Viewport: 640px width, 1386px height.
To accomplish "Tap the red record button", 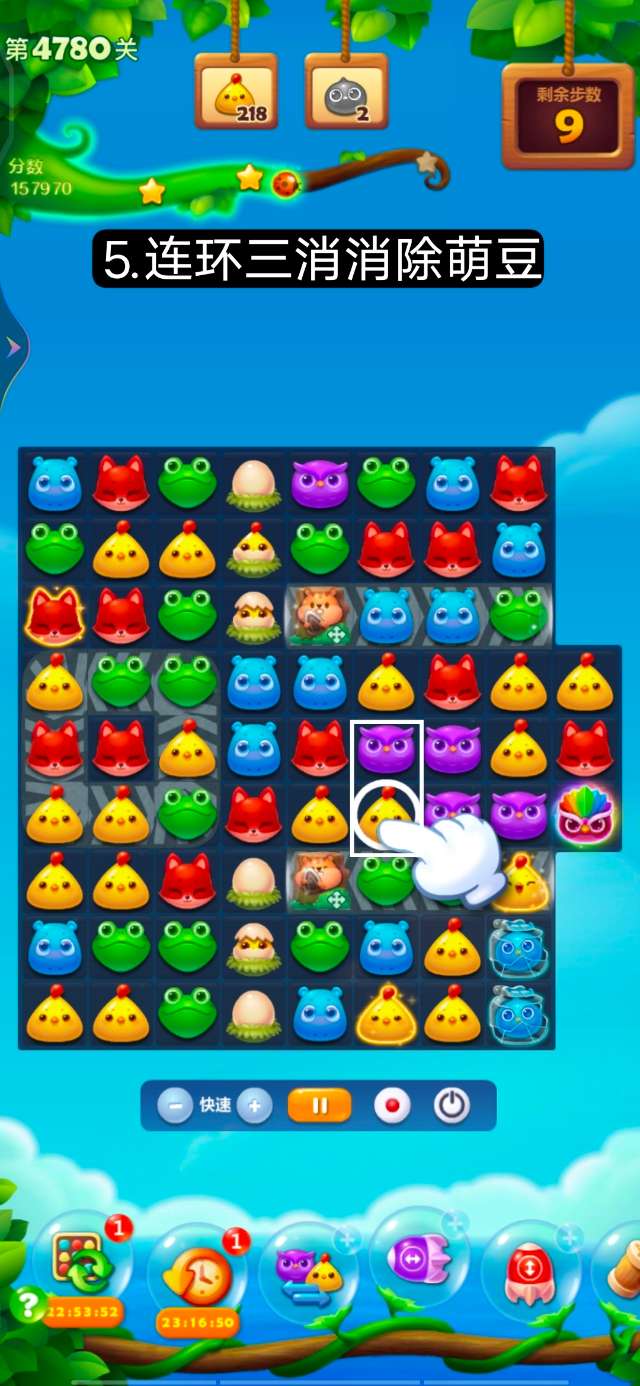I will click(392, 1106).
